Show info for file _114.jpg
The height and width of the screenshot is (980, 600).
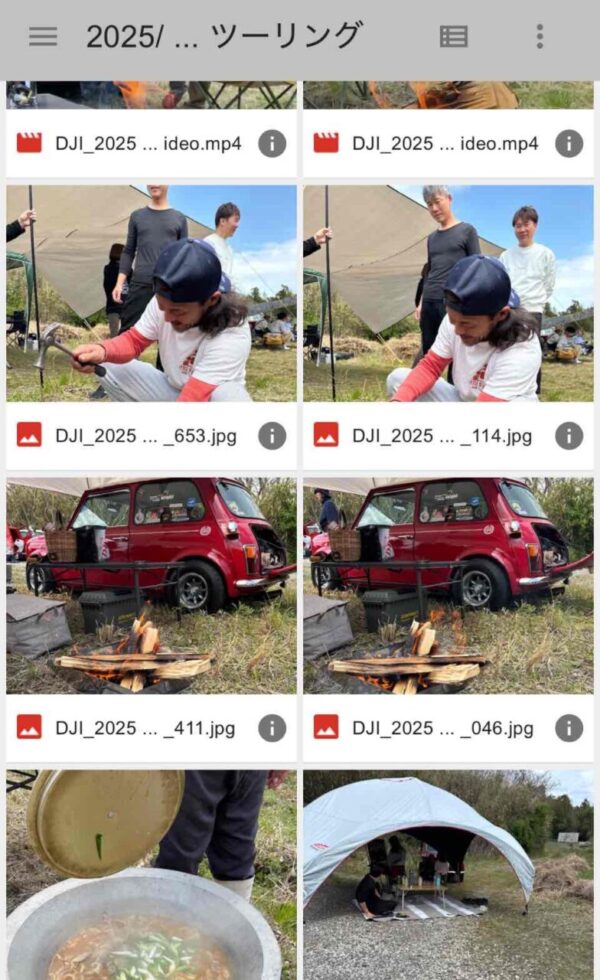569,435
